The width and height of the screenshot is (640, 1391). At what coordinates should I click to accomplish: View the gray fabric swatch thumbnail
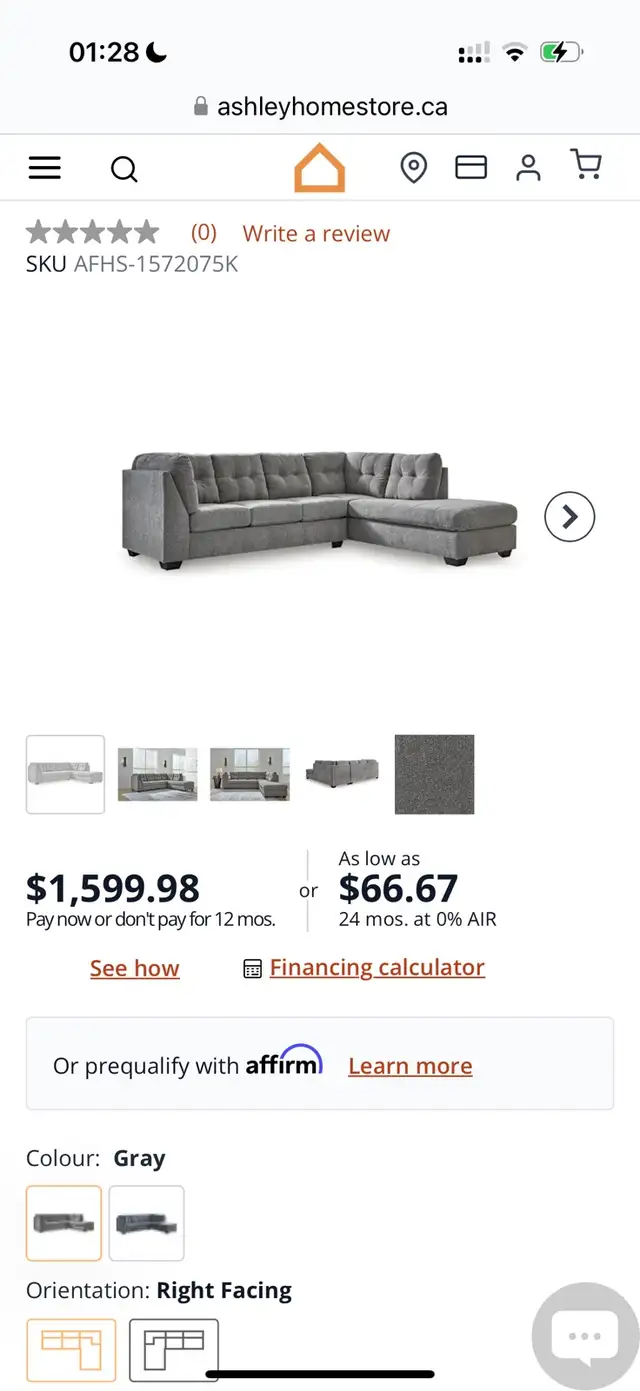click(434, 774)
